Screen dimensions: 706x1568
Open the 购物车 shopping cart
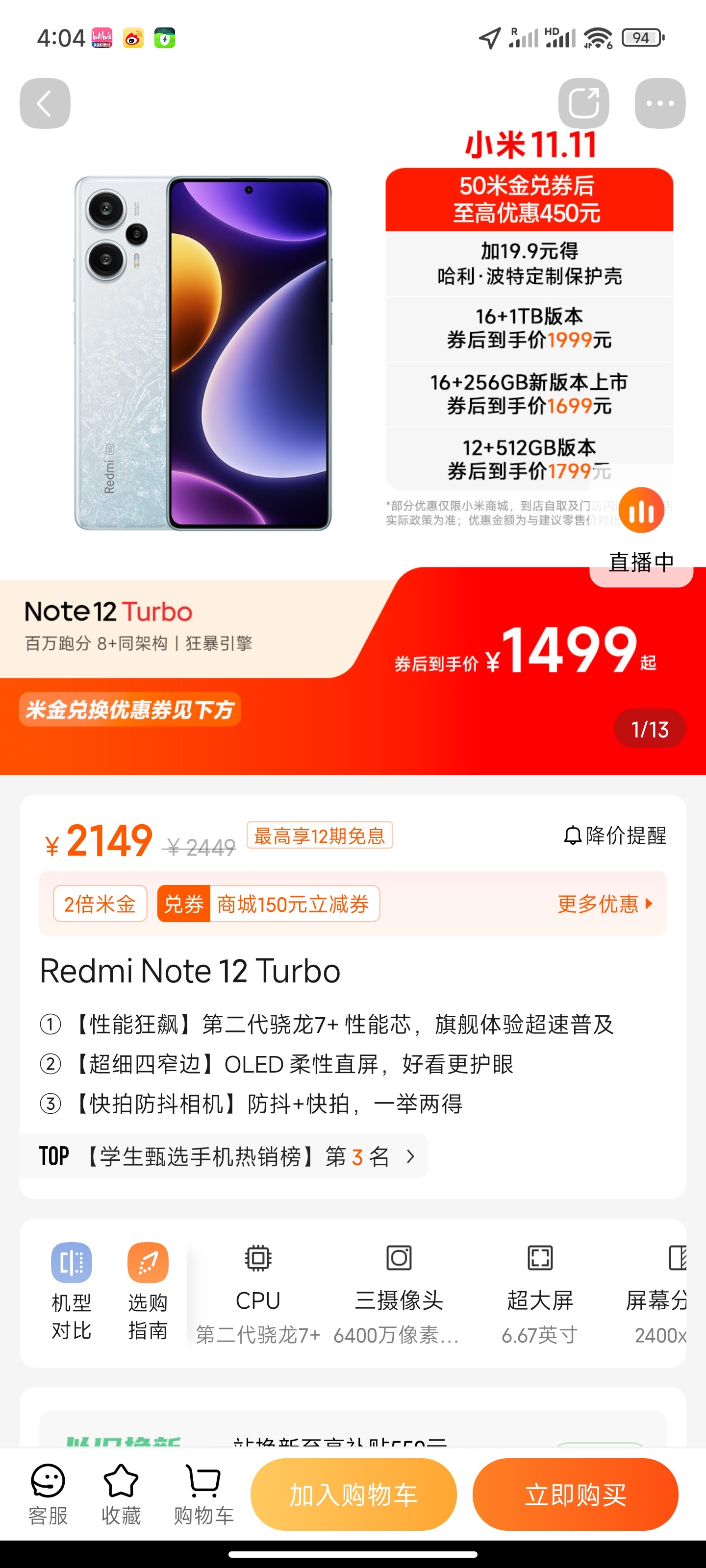click(x=203, y=1494)
